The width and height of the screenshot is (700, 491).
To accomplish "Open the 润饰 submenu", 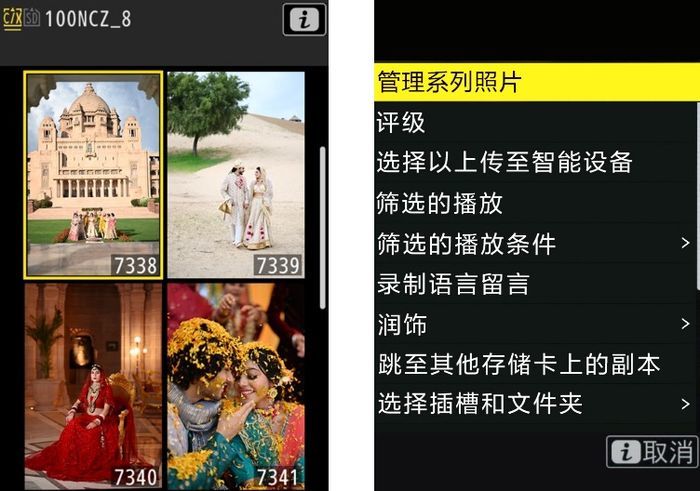I will pos(535,324).
